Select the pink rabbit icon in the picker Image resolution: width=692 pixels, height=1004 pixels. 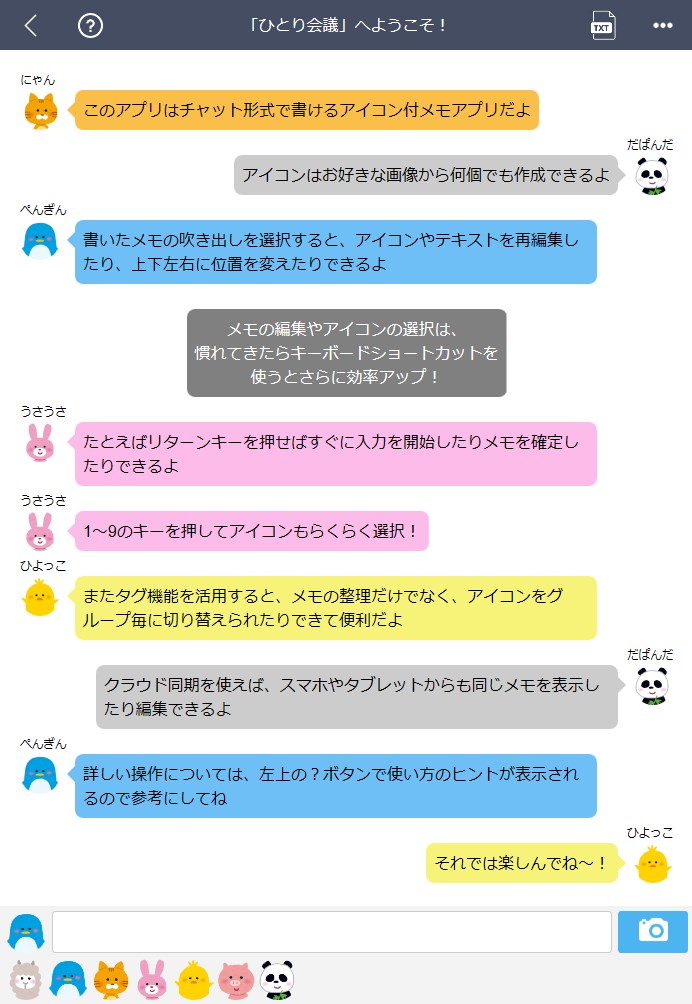pyautogui.click(x=152, y=979)
